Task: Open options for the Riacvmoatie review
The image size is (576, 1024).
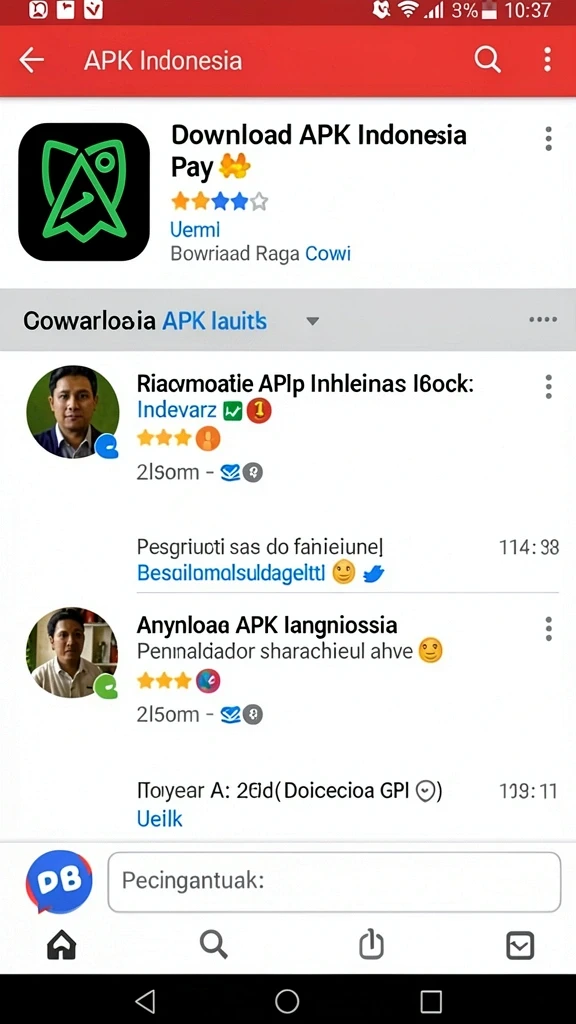Action: point(548,387)
